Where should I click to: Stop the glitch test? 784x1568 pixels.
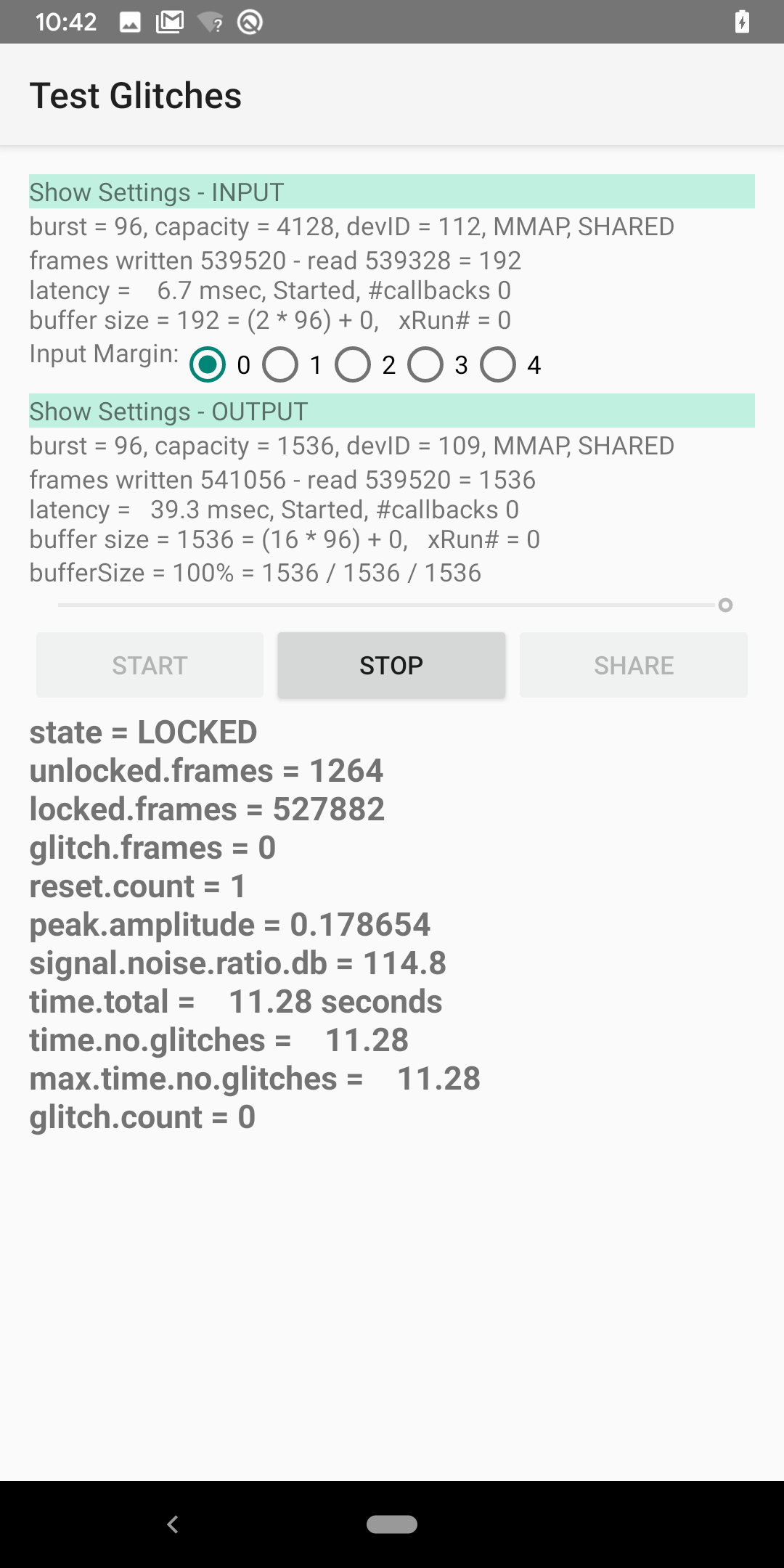click(391, 665)
